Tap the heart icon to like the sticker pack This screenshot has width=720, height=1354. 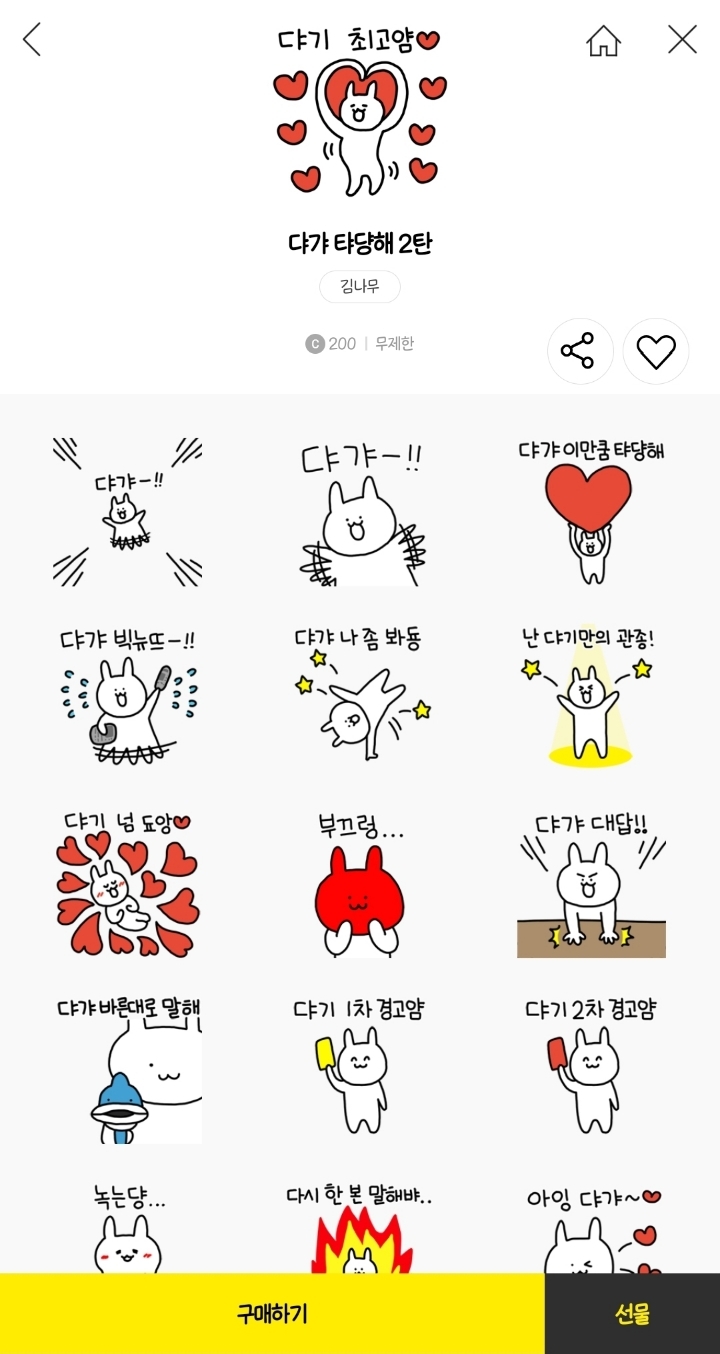click(656, 351)
